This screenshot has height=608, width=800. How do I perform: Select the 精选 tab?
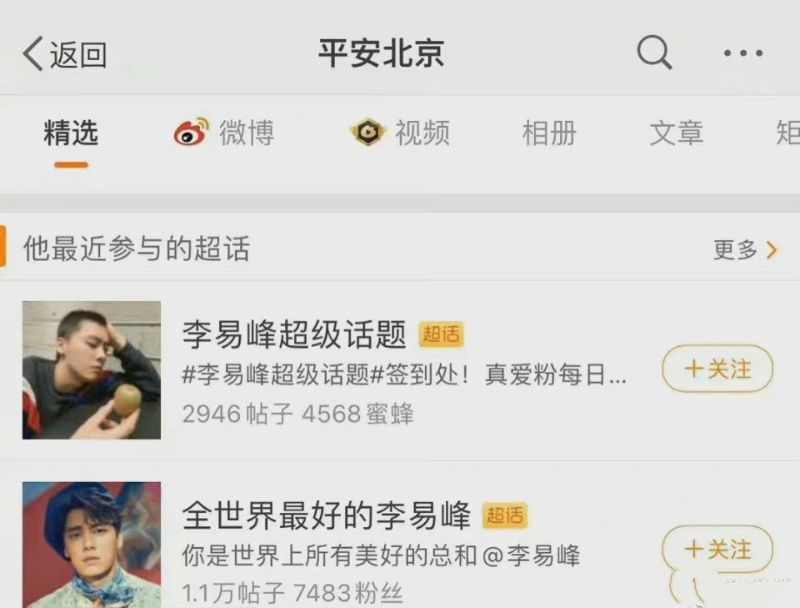(x=71, y=133)
